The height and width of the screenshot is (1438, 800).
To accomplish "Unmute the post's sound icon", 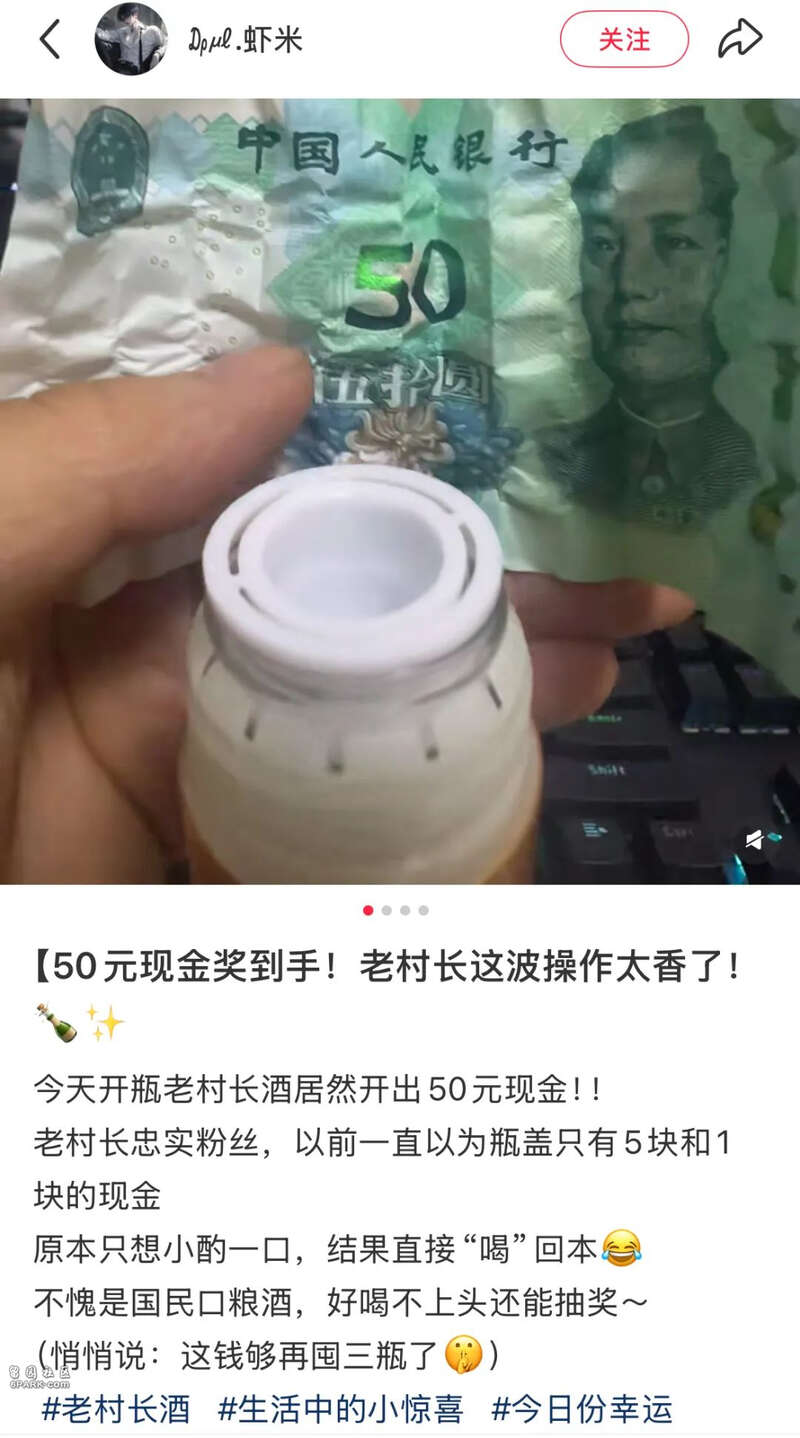I will [757, 839].
